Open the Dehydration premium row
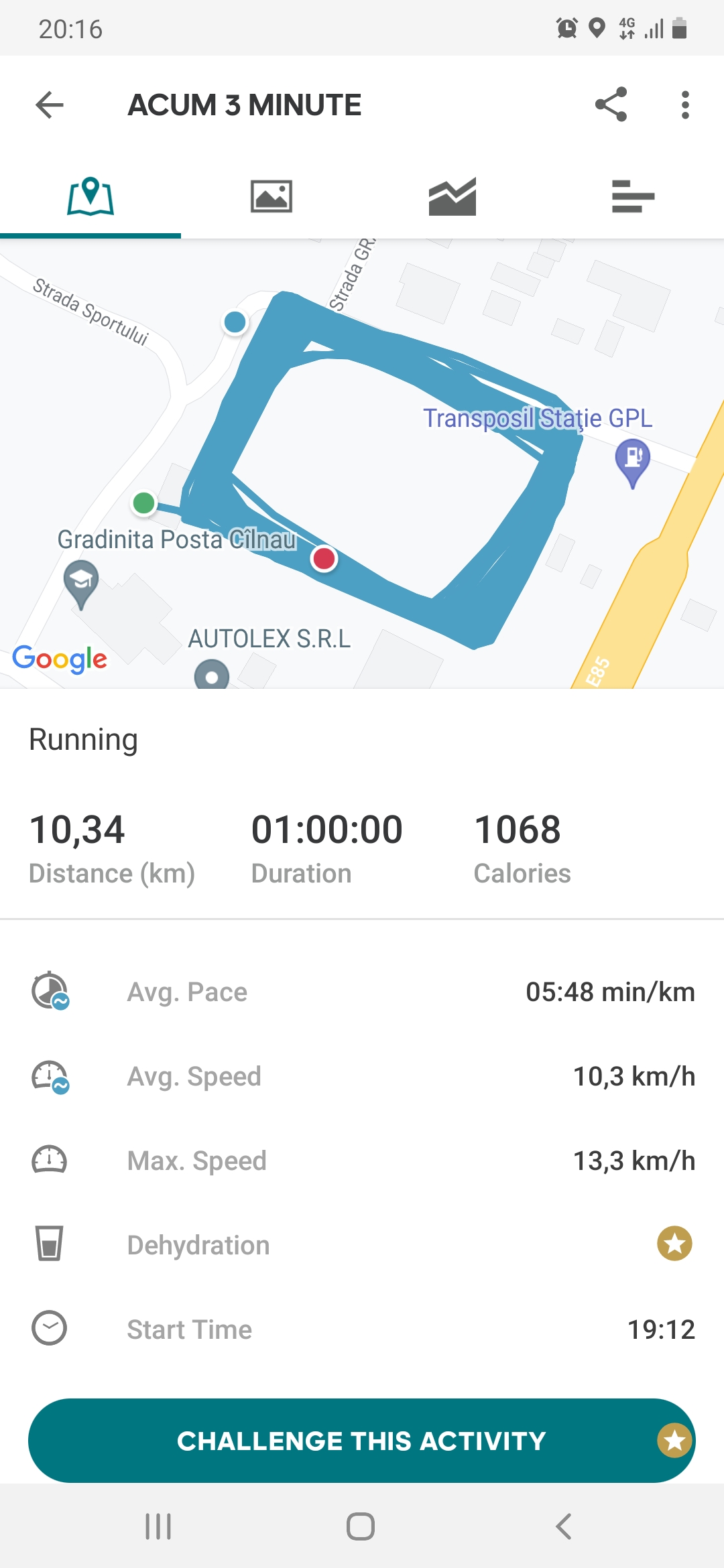The image size is (724, 1568). 362,1245
